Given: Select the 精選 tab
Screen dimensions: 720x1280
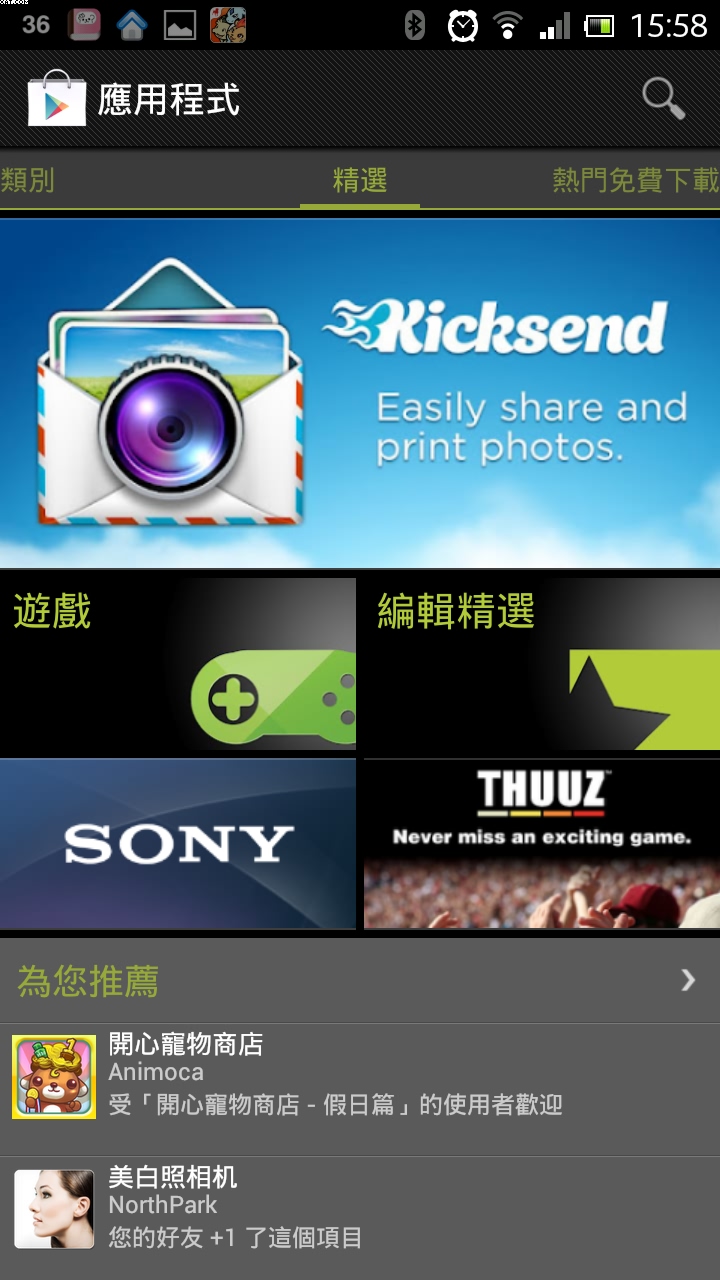Looking at the screenshot, I should (360, 181).
